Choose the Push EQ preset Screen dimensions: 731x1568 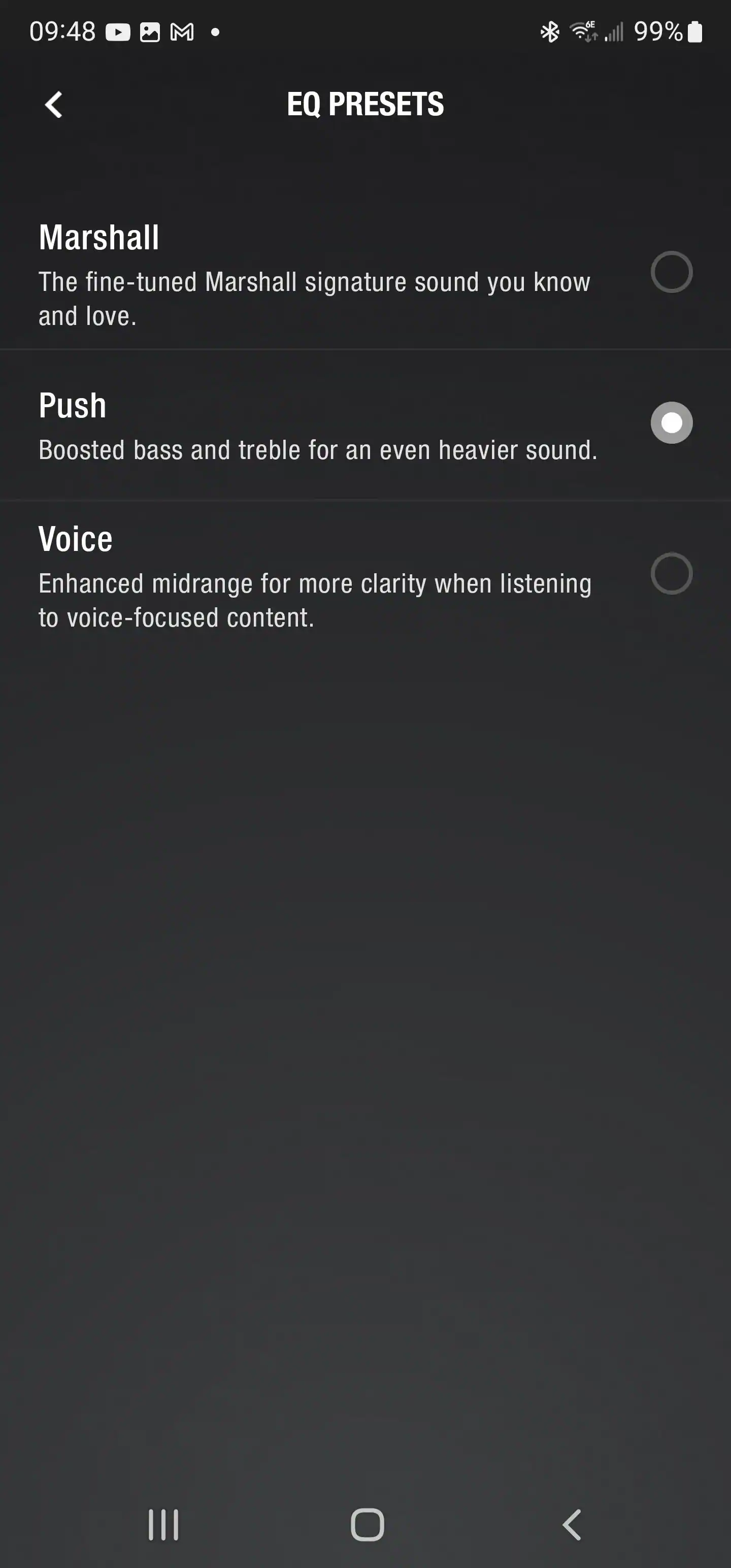(671, 423)
